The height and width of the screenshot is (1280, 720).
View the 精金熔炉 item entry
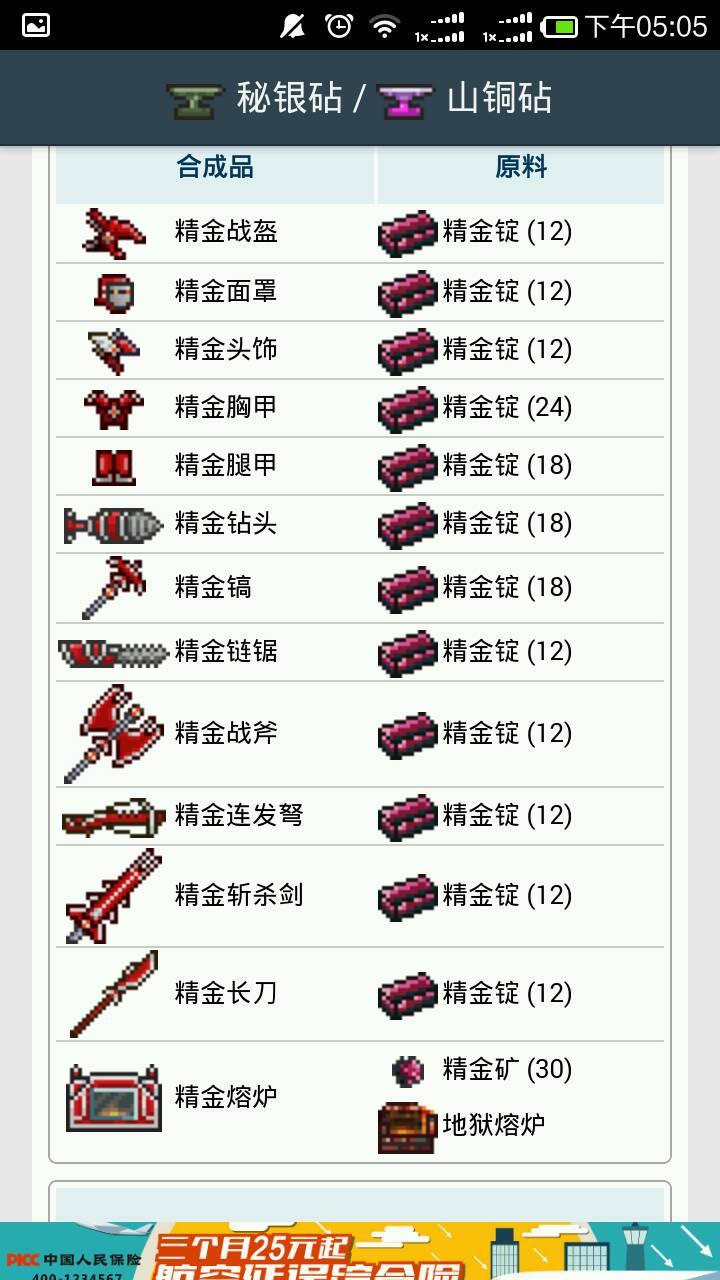point(226,1097)
